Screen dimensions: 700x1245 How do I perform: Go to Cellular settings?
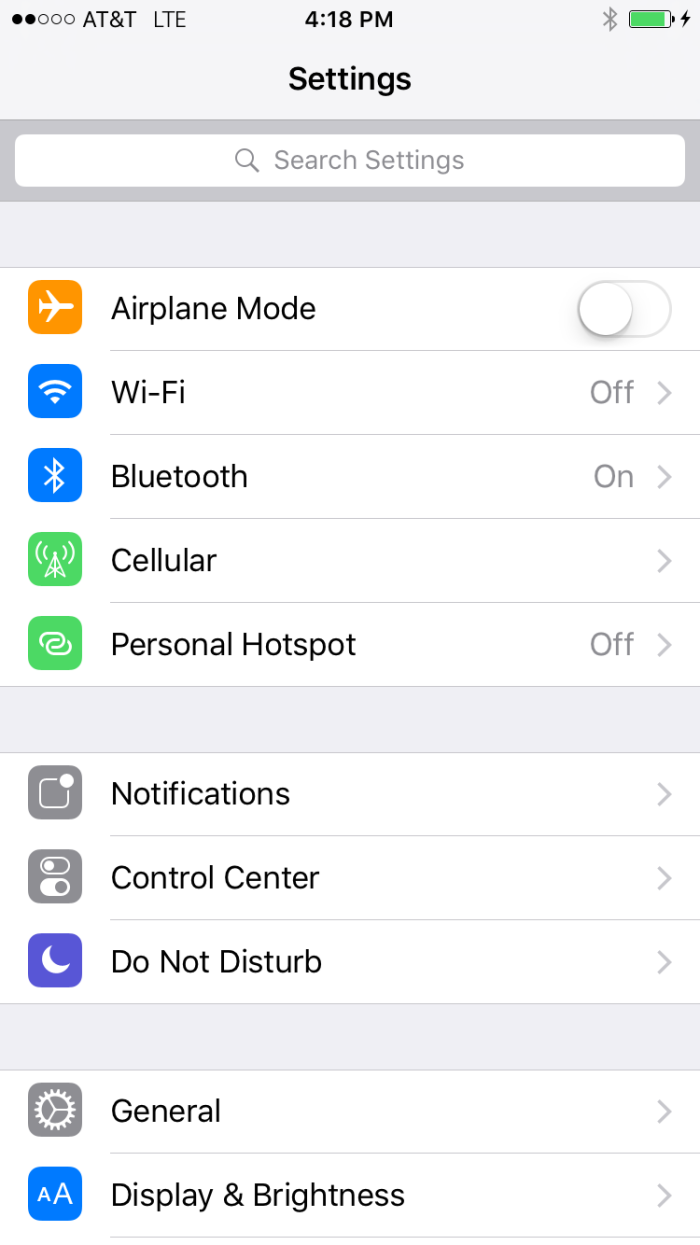[x=350, y=561]
